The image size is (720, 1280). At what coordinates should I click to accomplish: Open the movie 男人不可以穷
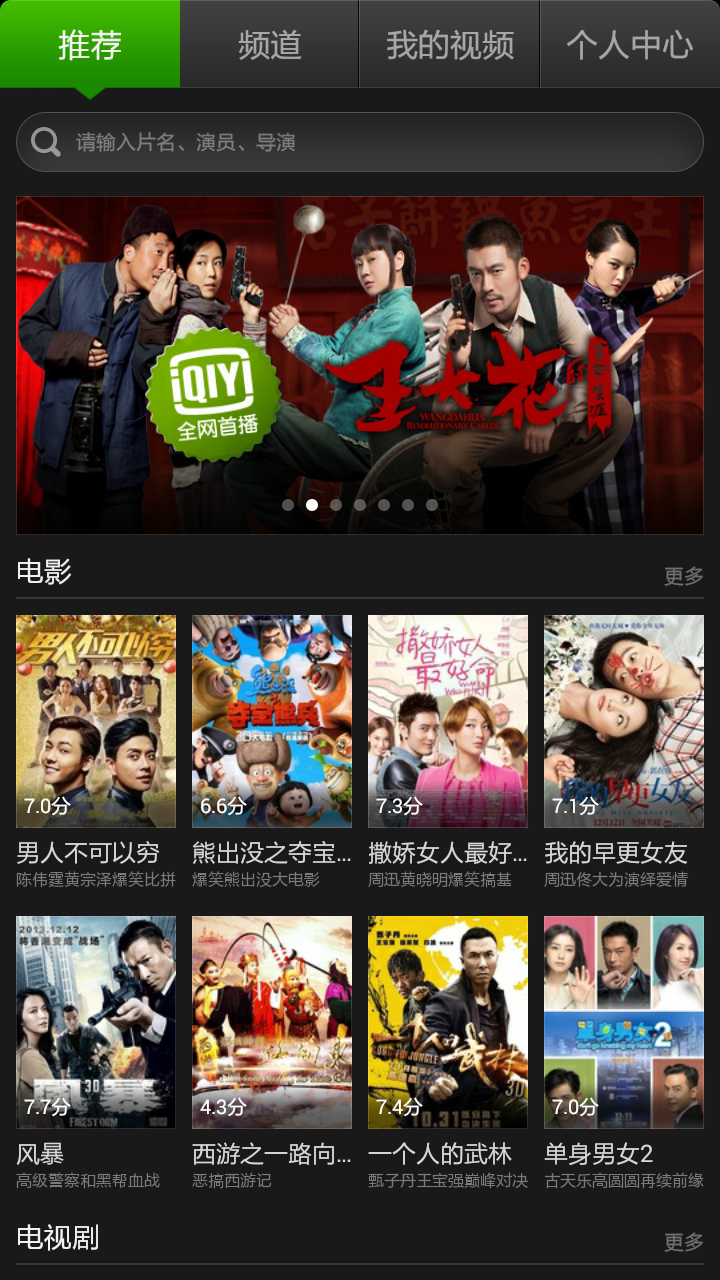coord(96,722)
